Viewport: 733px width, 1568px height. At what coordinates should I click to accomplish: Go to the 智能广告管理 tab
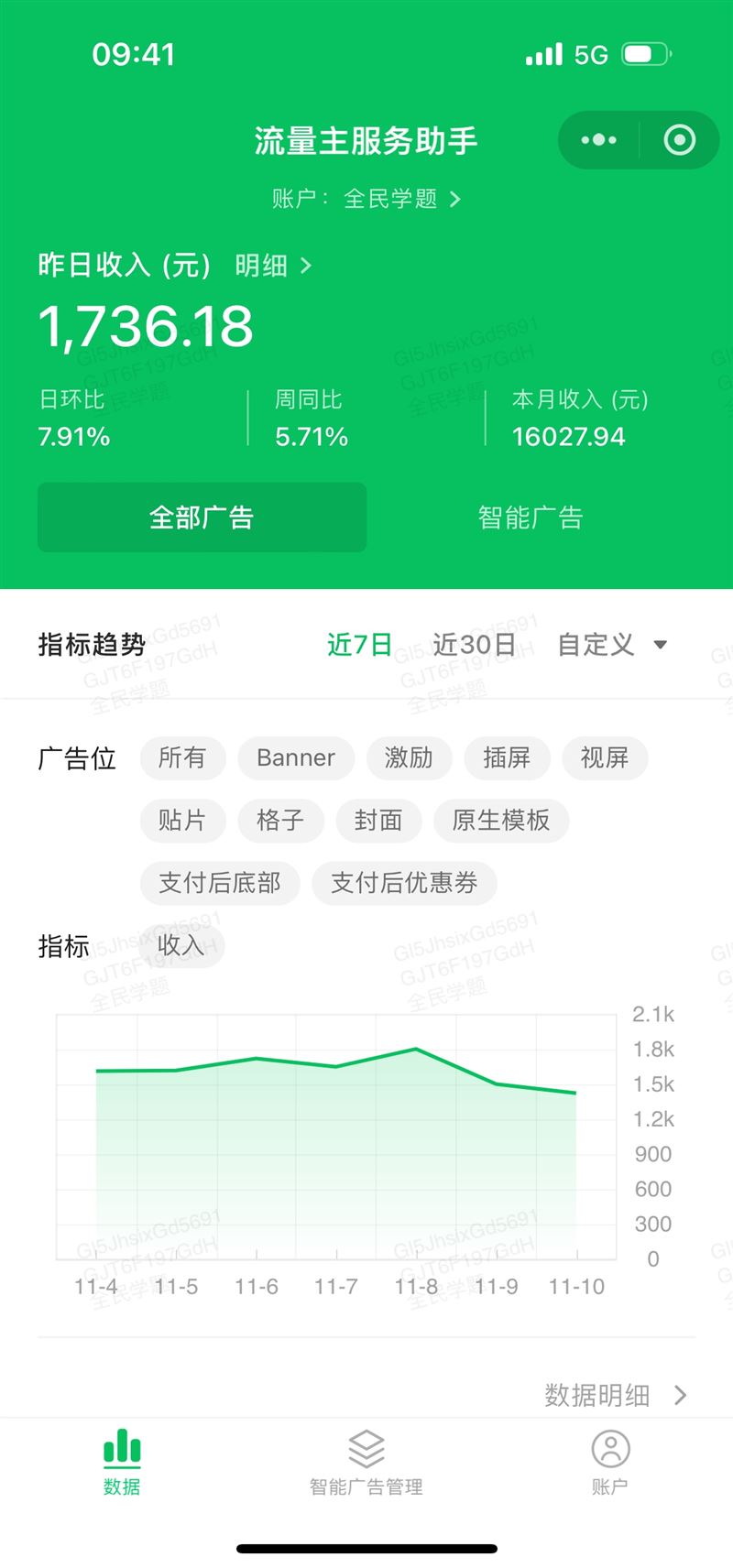coord(366,1463)
